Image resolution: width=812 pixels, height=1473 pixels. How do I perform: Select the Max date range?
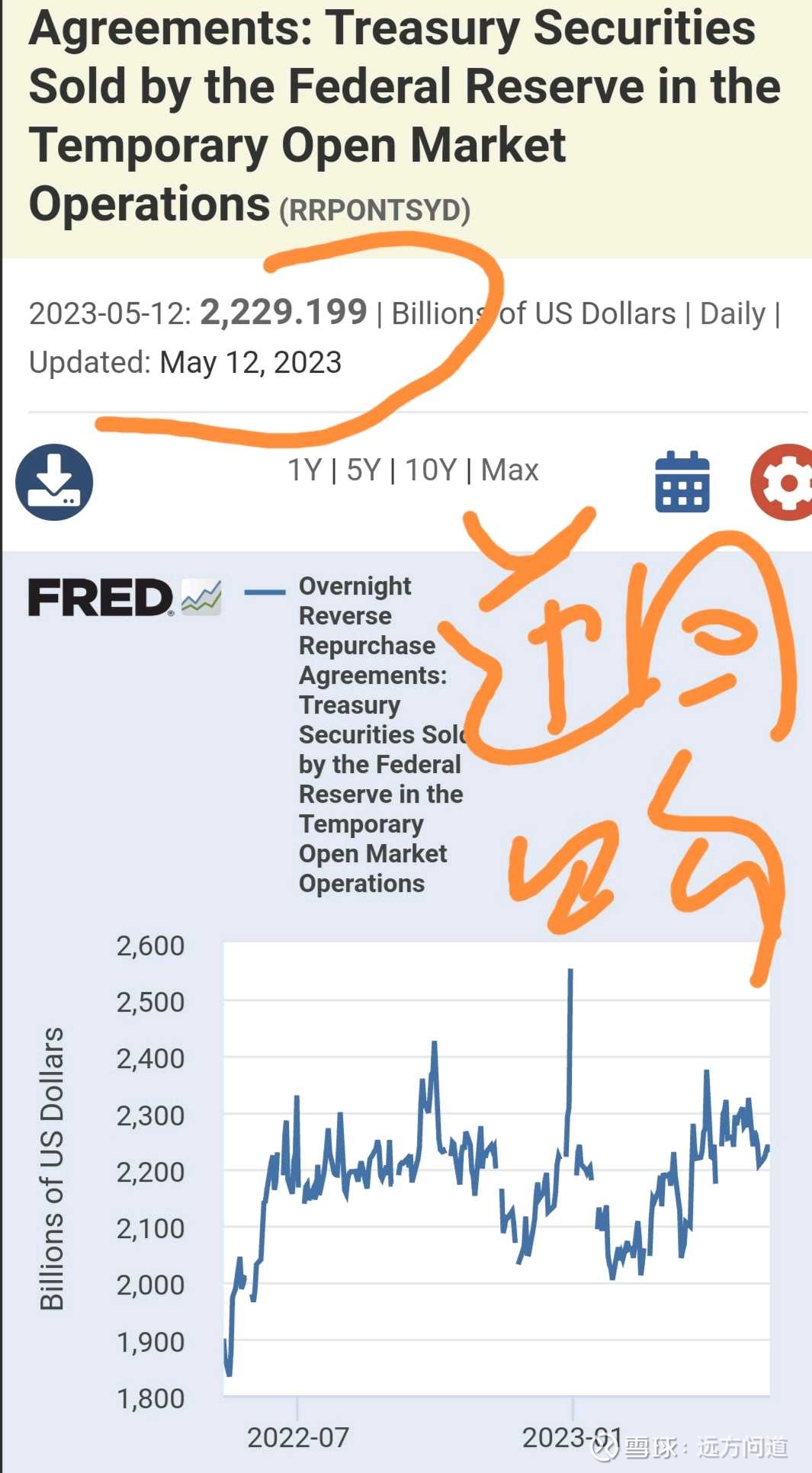[x=510, y=470]
